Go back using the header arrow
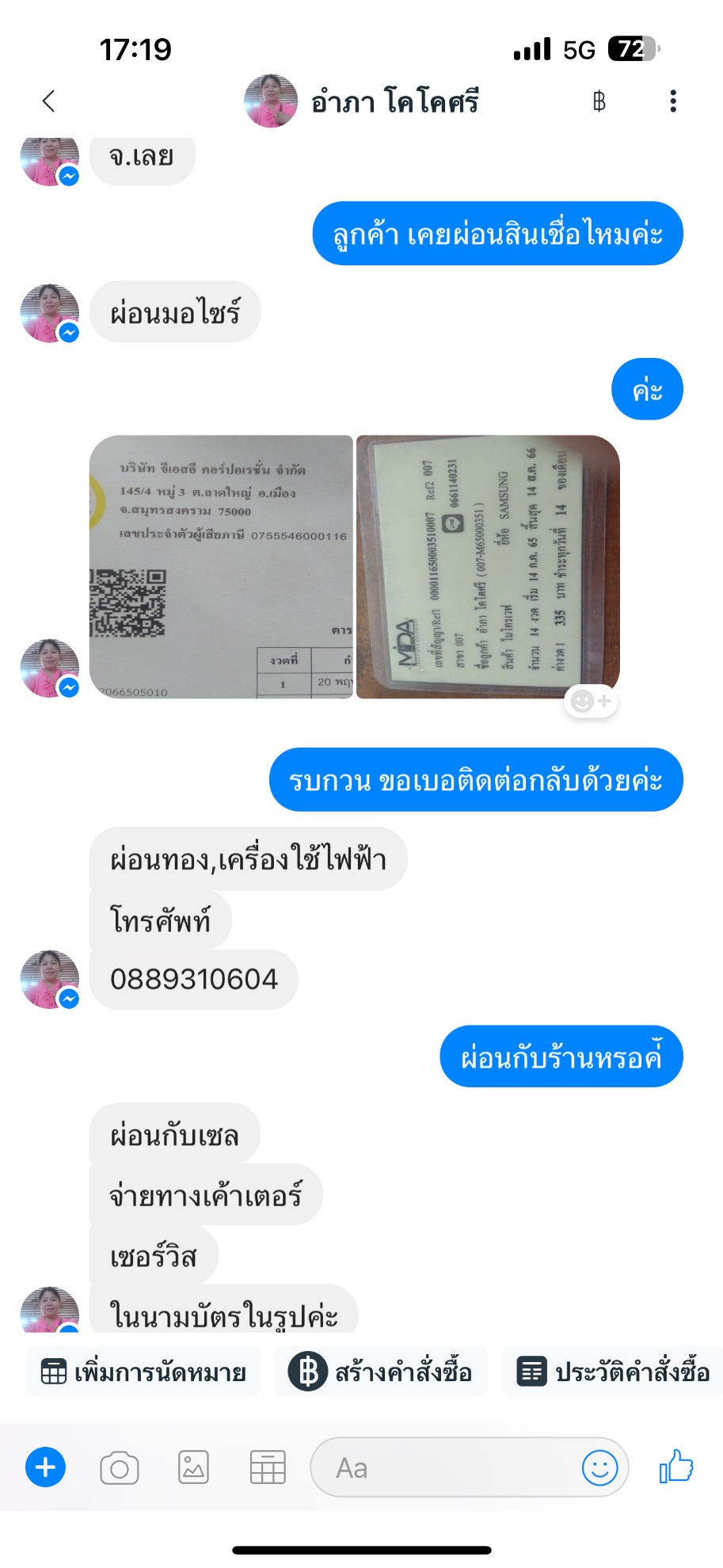 tap(49, 101)
